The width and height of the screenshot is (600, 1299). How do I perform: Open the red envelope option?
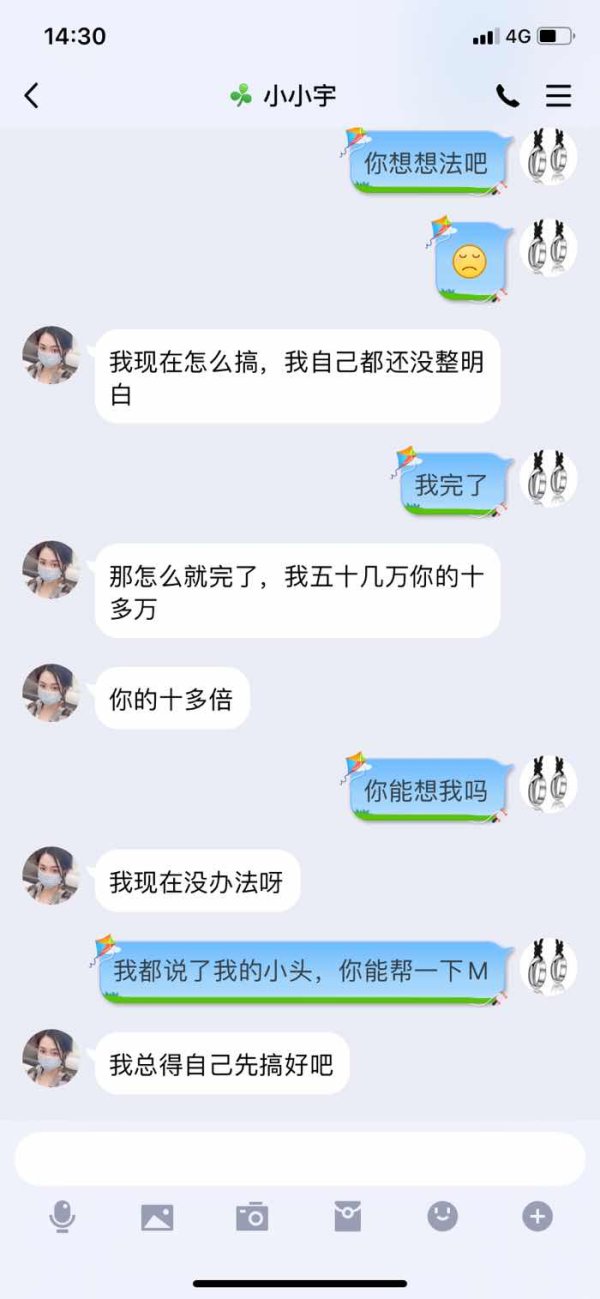347,1216
